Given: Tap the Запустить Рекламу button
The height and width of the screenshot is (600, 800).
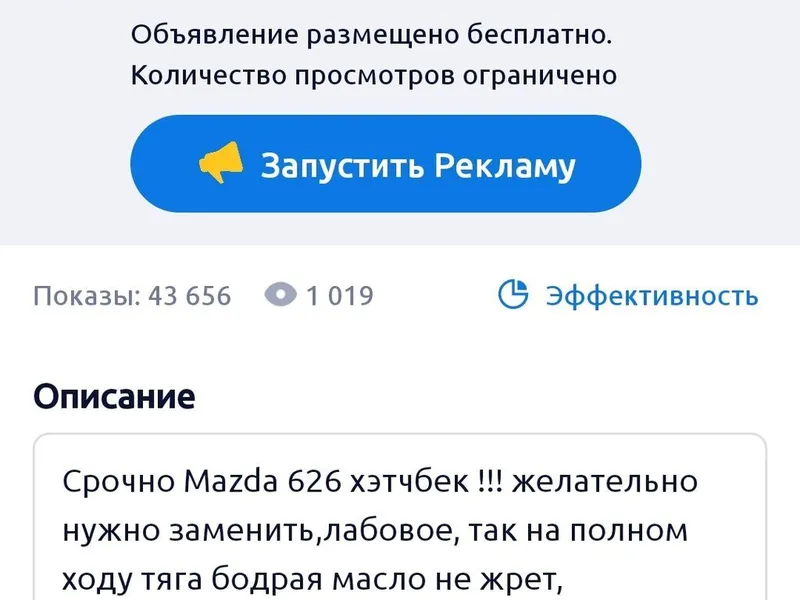Looking at the screenshot, I should [x=386, y=164].
